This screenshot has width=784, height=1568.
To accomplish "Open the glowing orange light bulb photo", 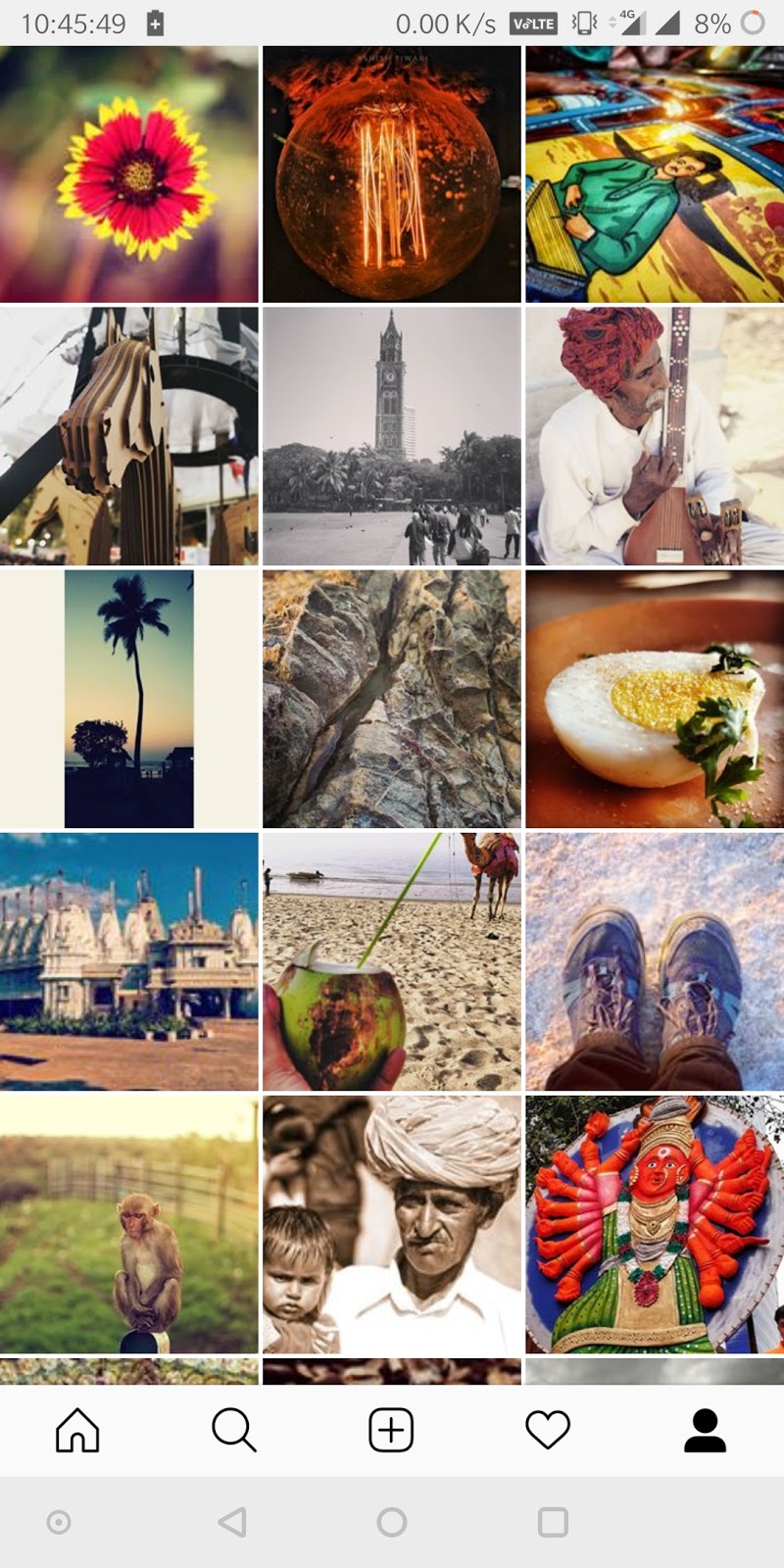I will pos(392,173).
